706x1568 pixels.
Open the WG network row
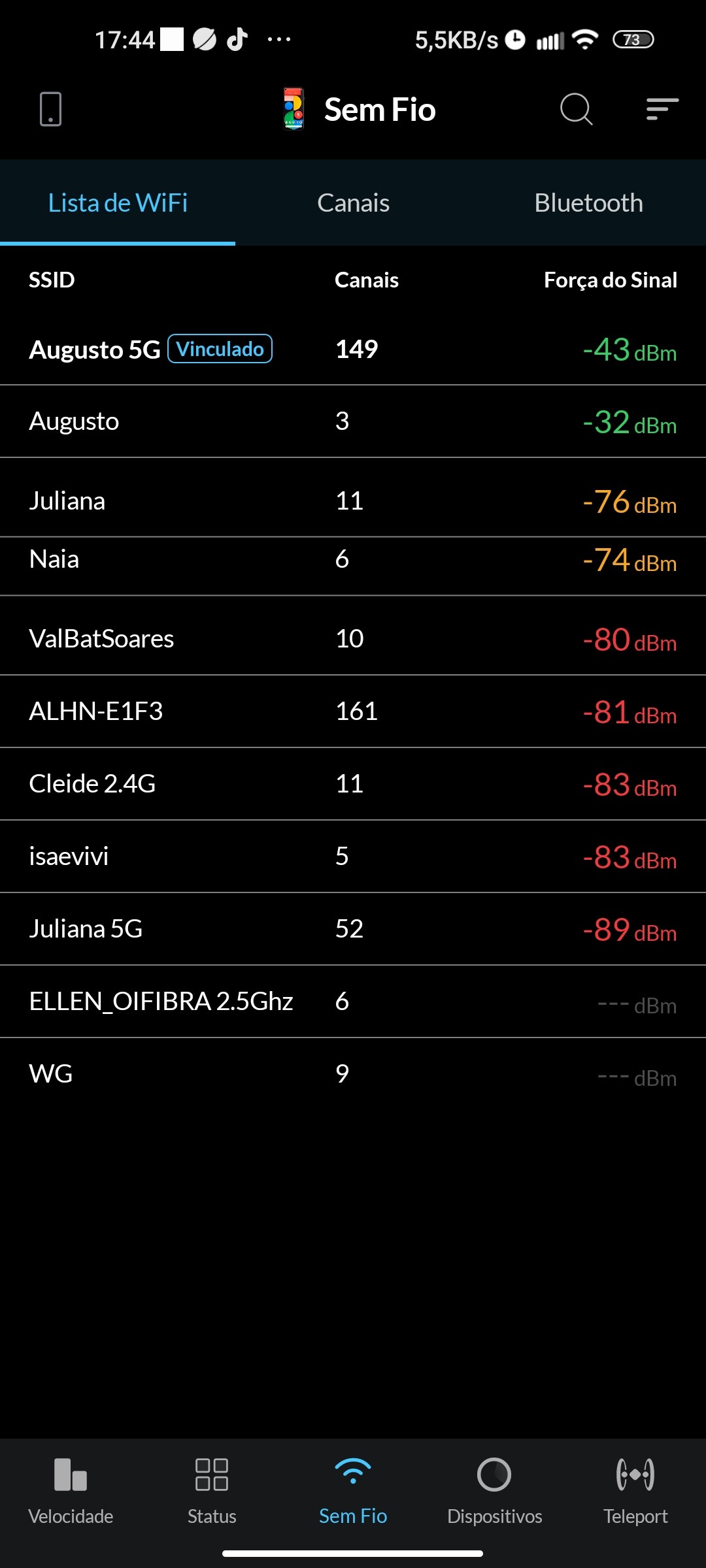(353, 1074)
